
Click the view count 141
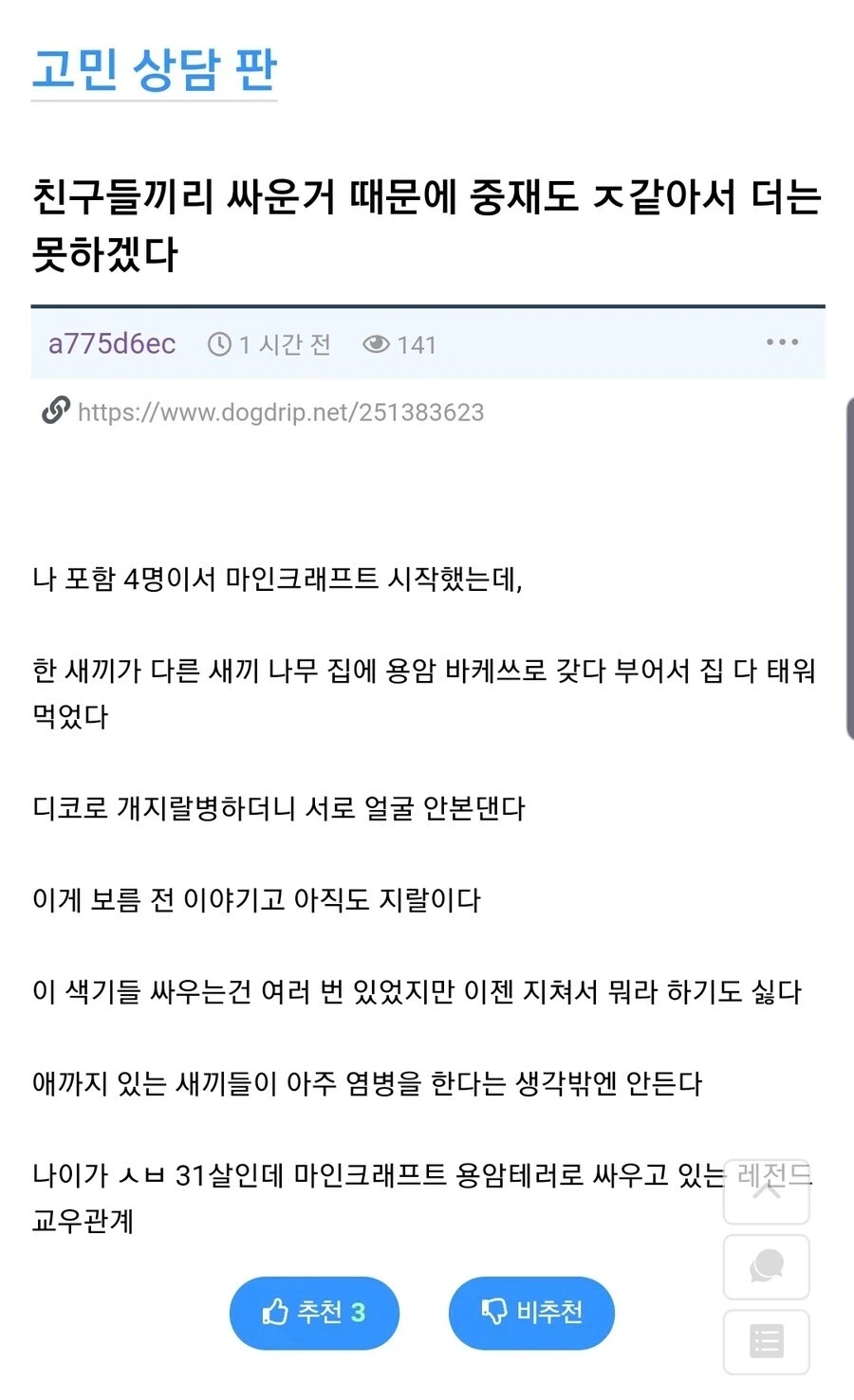[x=418, y=344]
